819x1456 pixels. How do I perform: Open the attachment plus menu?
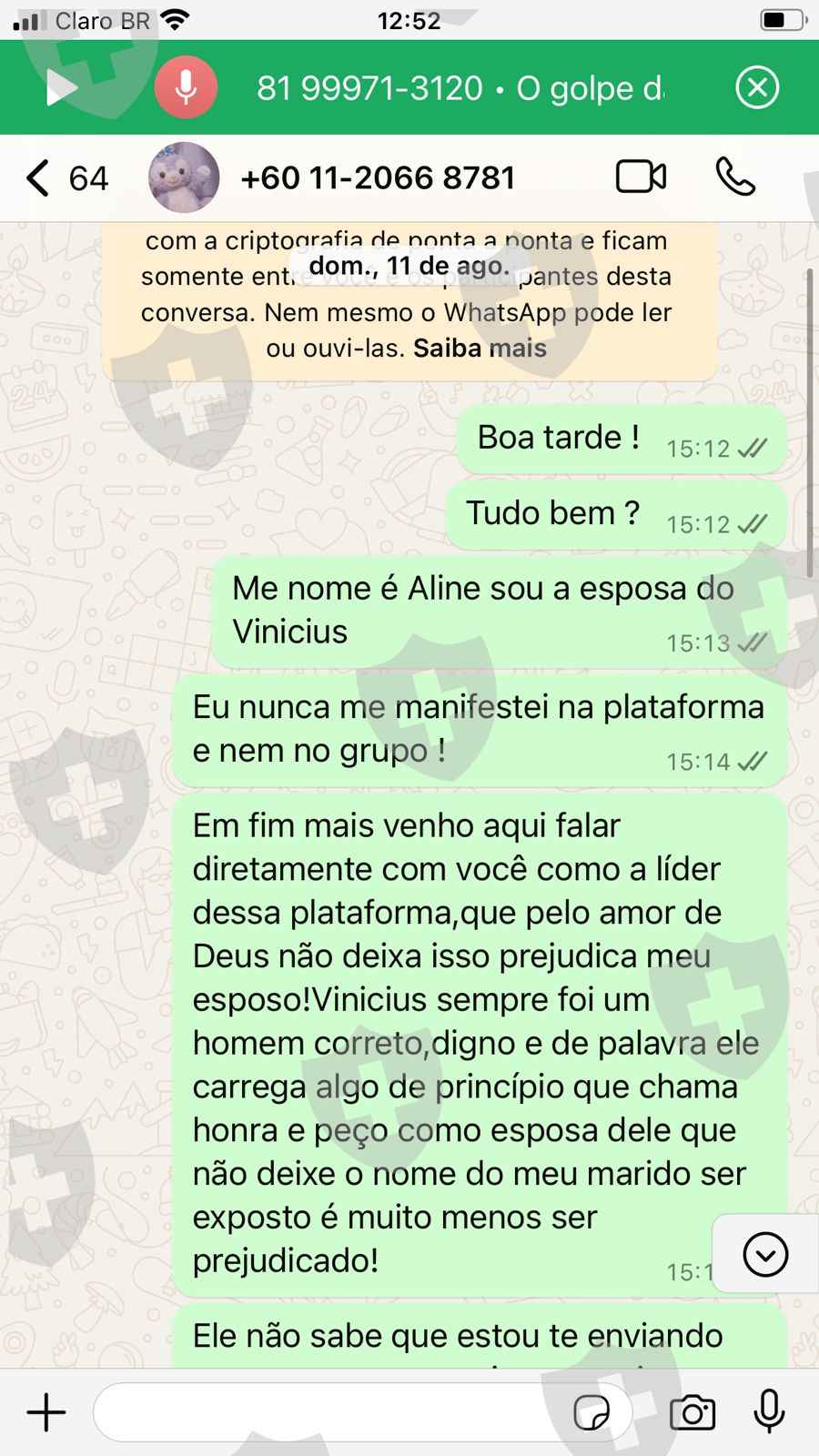[x=46, y=1413]
